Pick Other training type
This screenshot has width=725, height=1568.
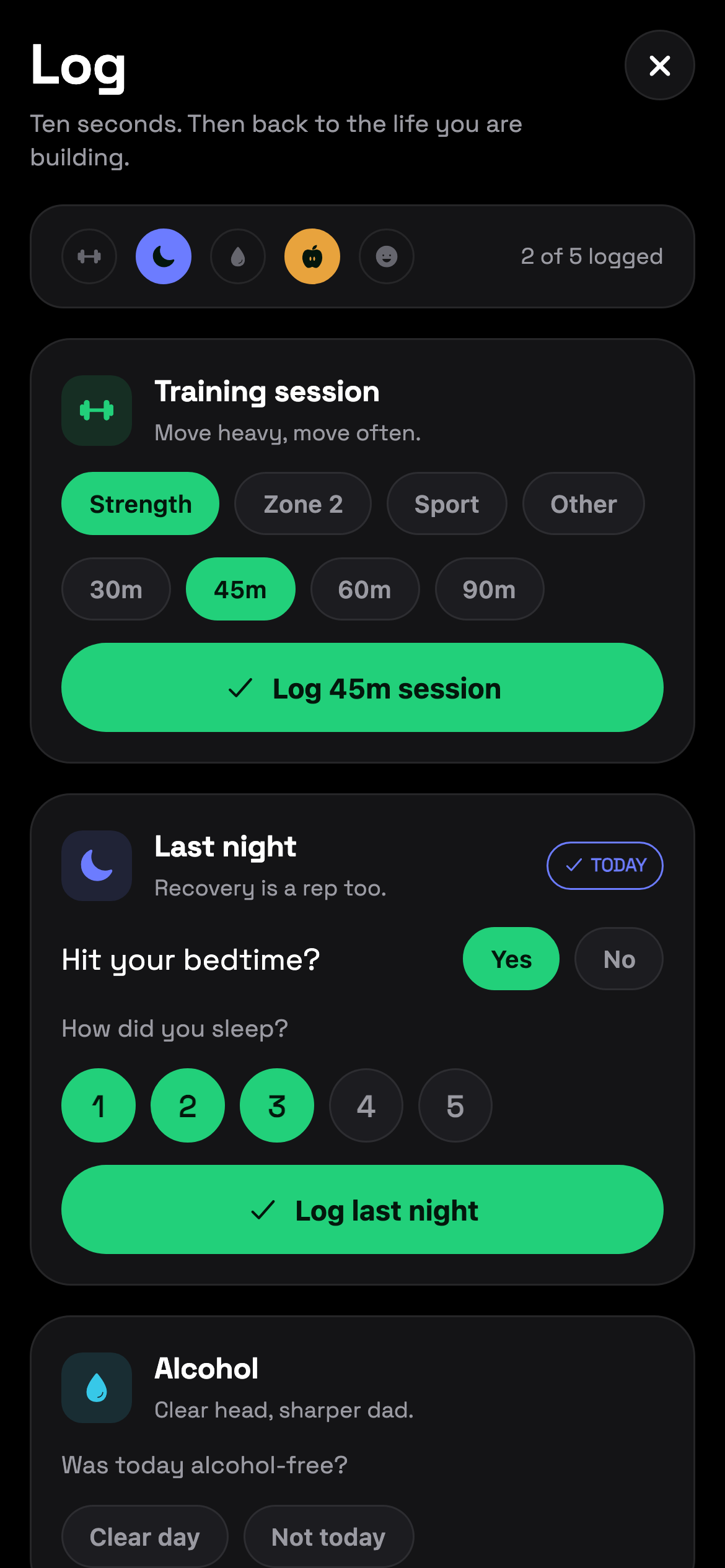[584, 503]
